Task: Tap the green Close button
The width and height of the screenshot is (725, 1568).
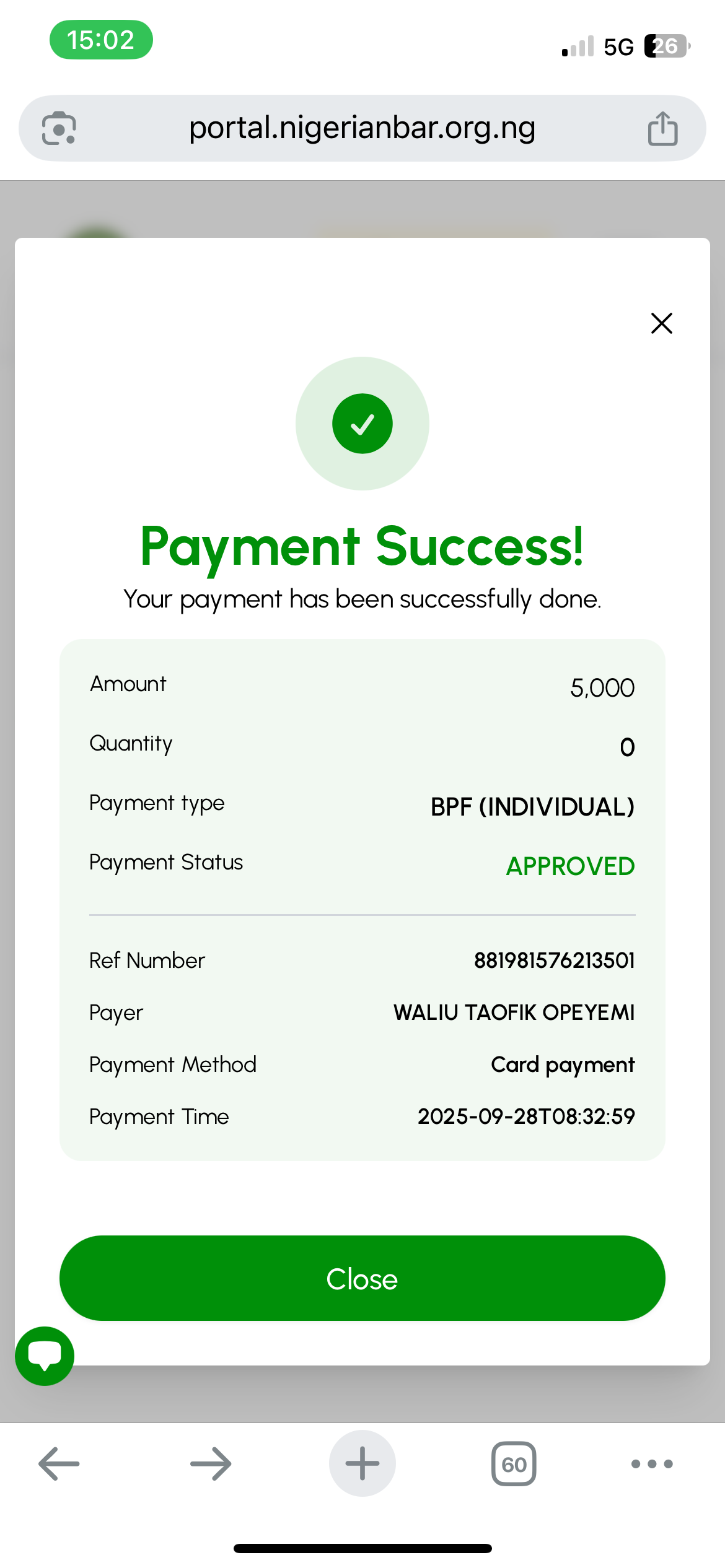Action: [362, 1278]
